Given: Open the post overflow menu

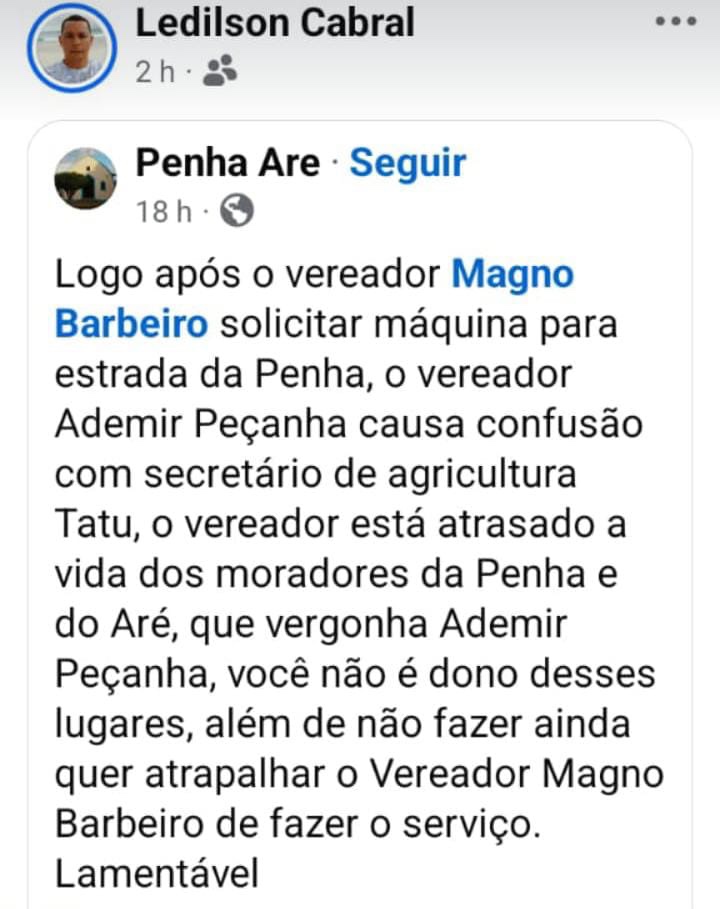Looking at the screenshot, I should 676,21.
